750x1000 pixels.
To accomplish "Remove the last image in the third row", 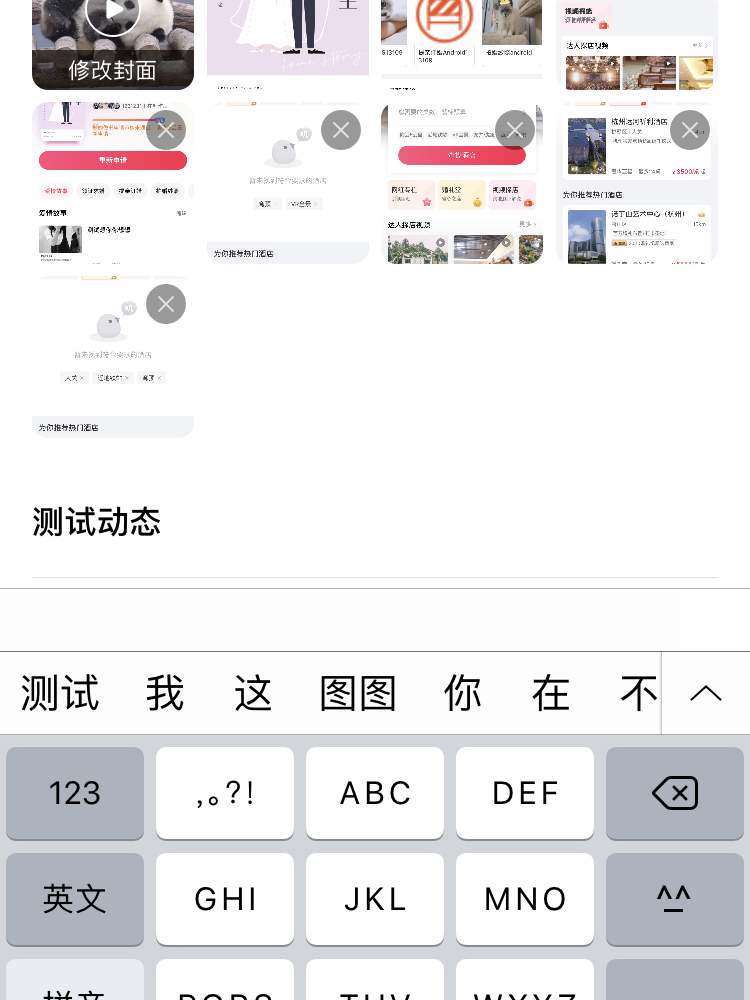I will coord(166,304).
